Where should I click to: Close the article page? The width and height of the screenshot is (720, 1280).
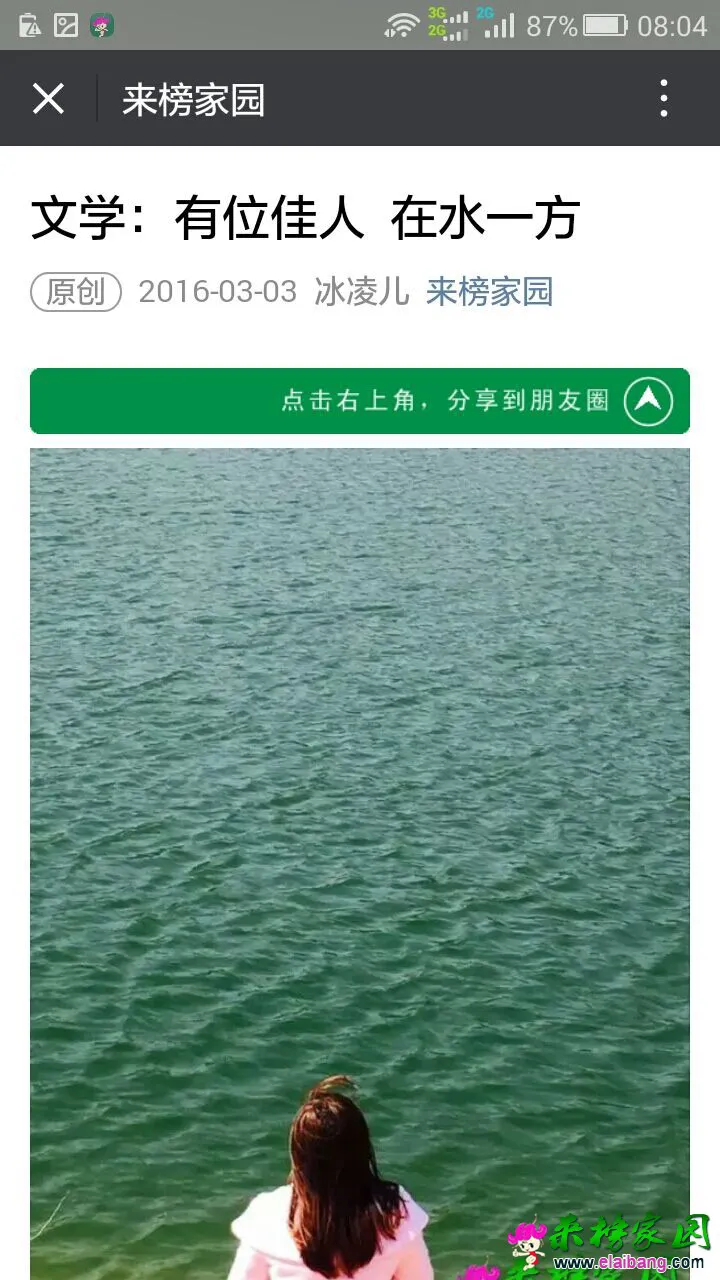tap(48, 99)
